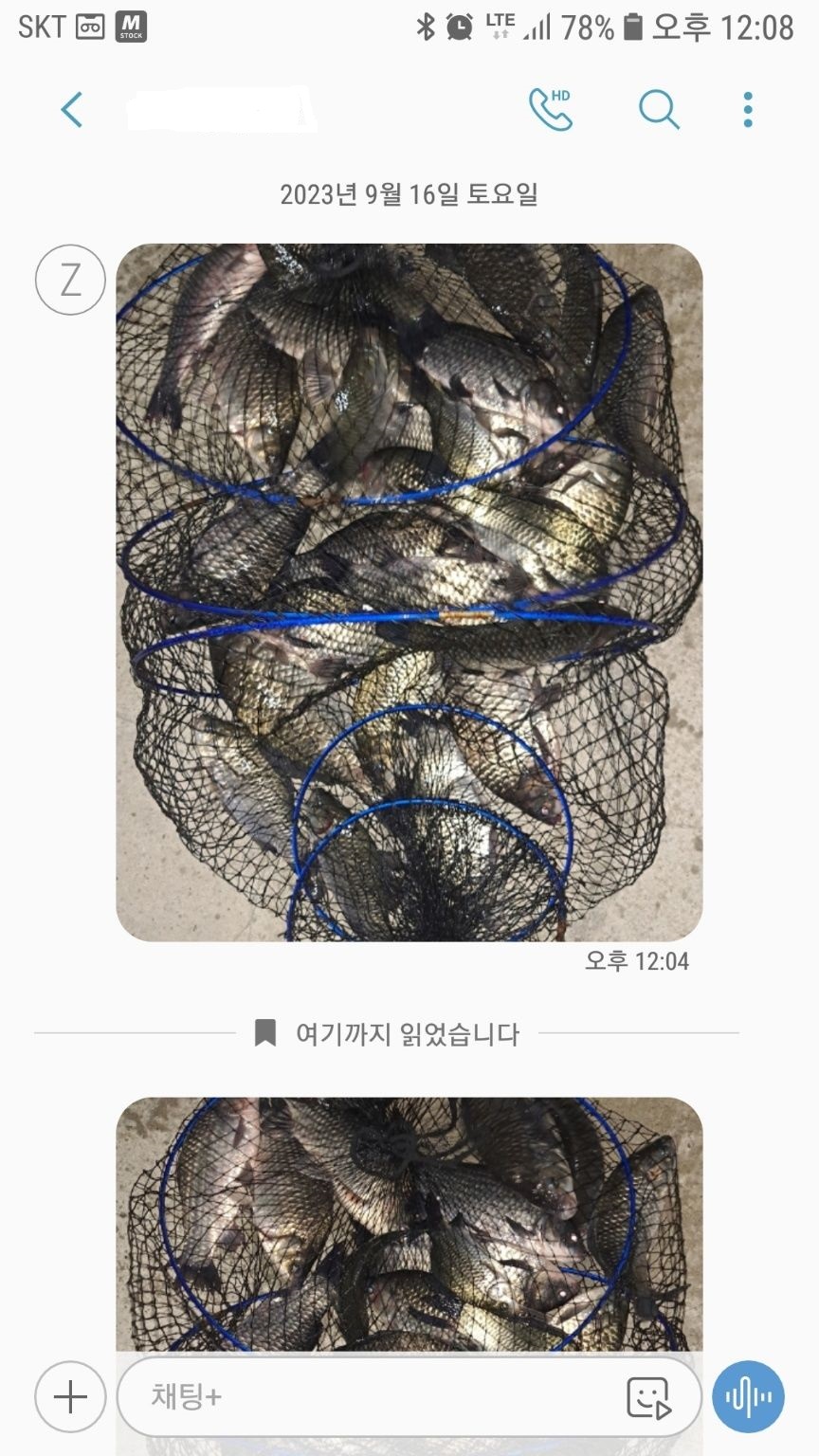Open the three-dot overflow menu
This screenshot has height=1456, width=819.
[748, 110]
